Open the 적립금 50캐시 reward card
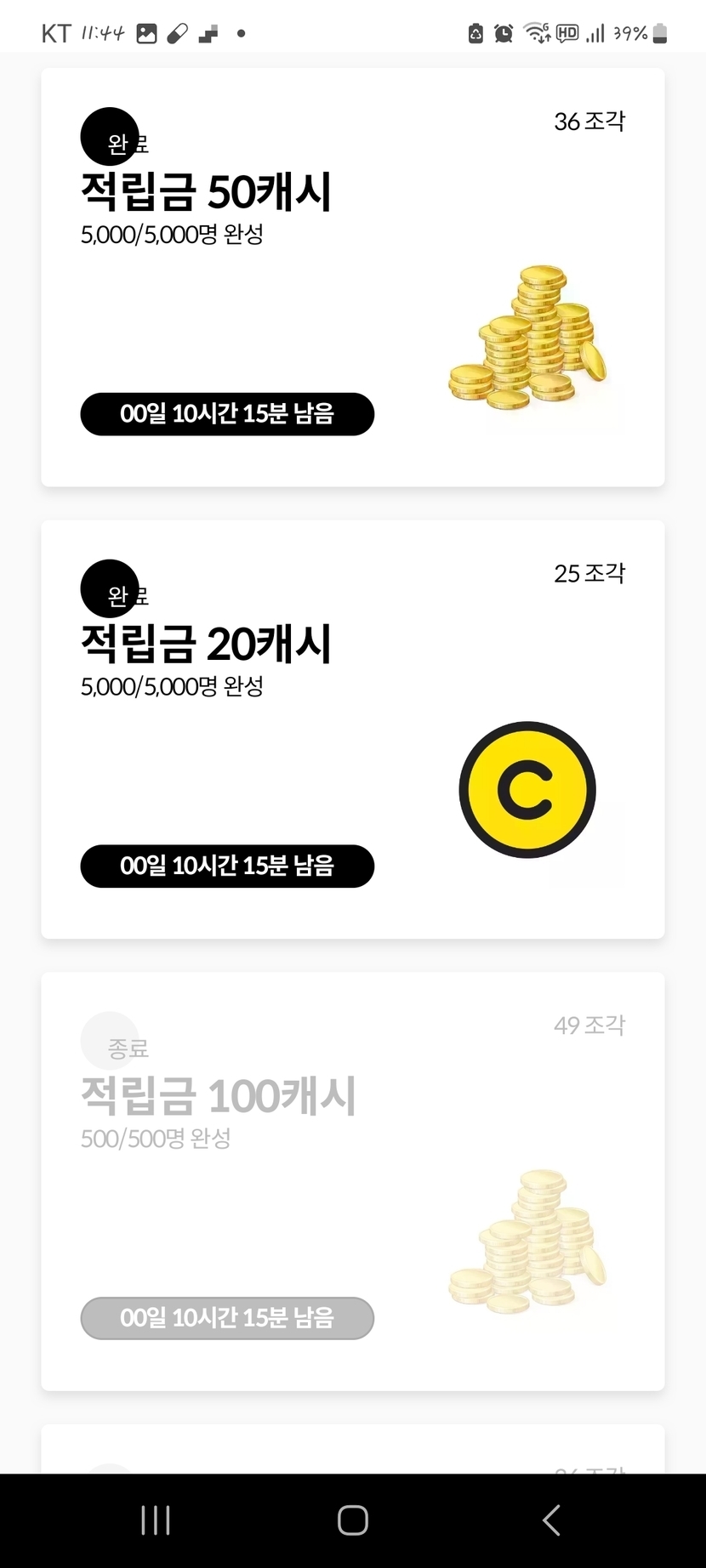Viewport: 706px width, 1568px height. (x=352, y=277)
